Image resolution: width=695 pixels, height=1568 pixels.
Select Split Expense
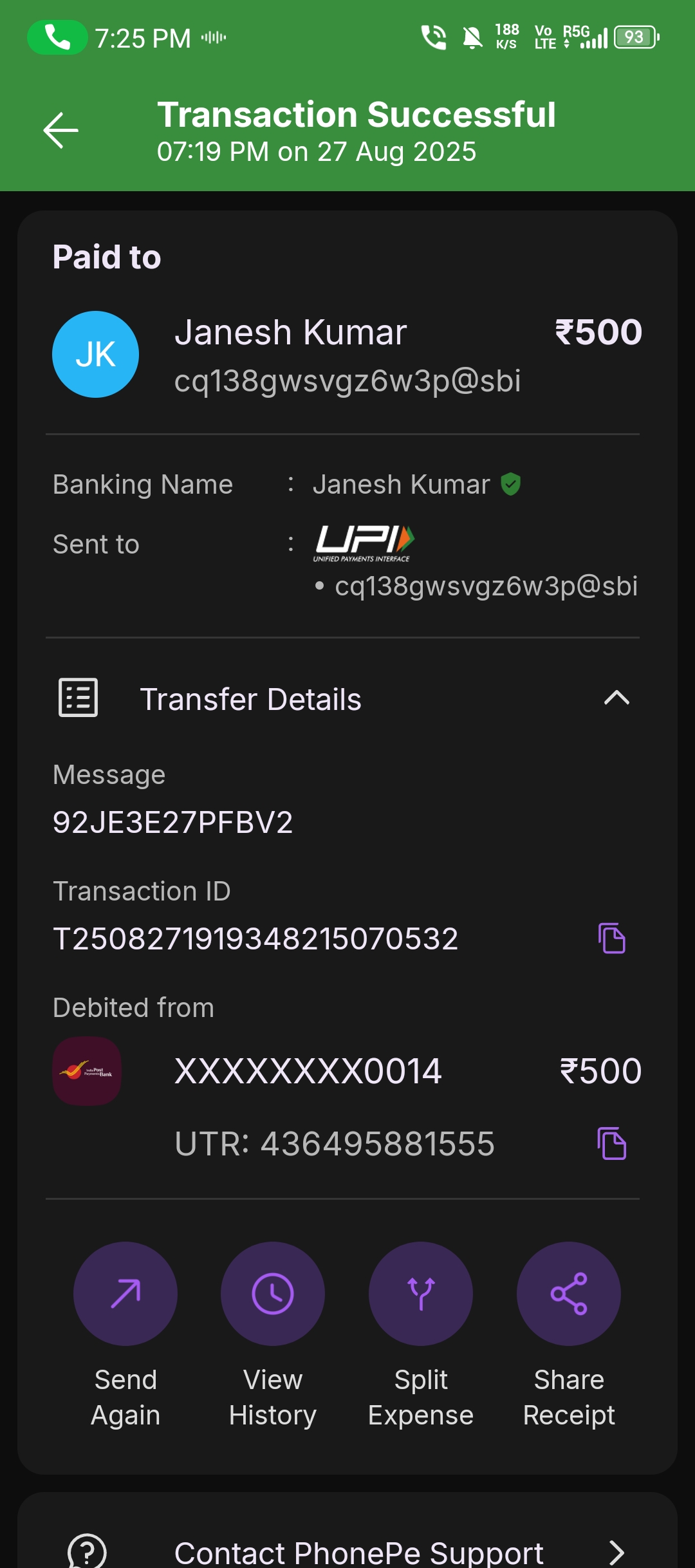coord(421,1294)
